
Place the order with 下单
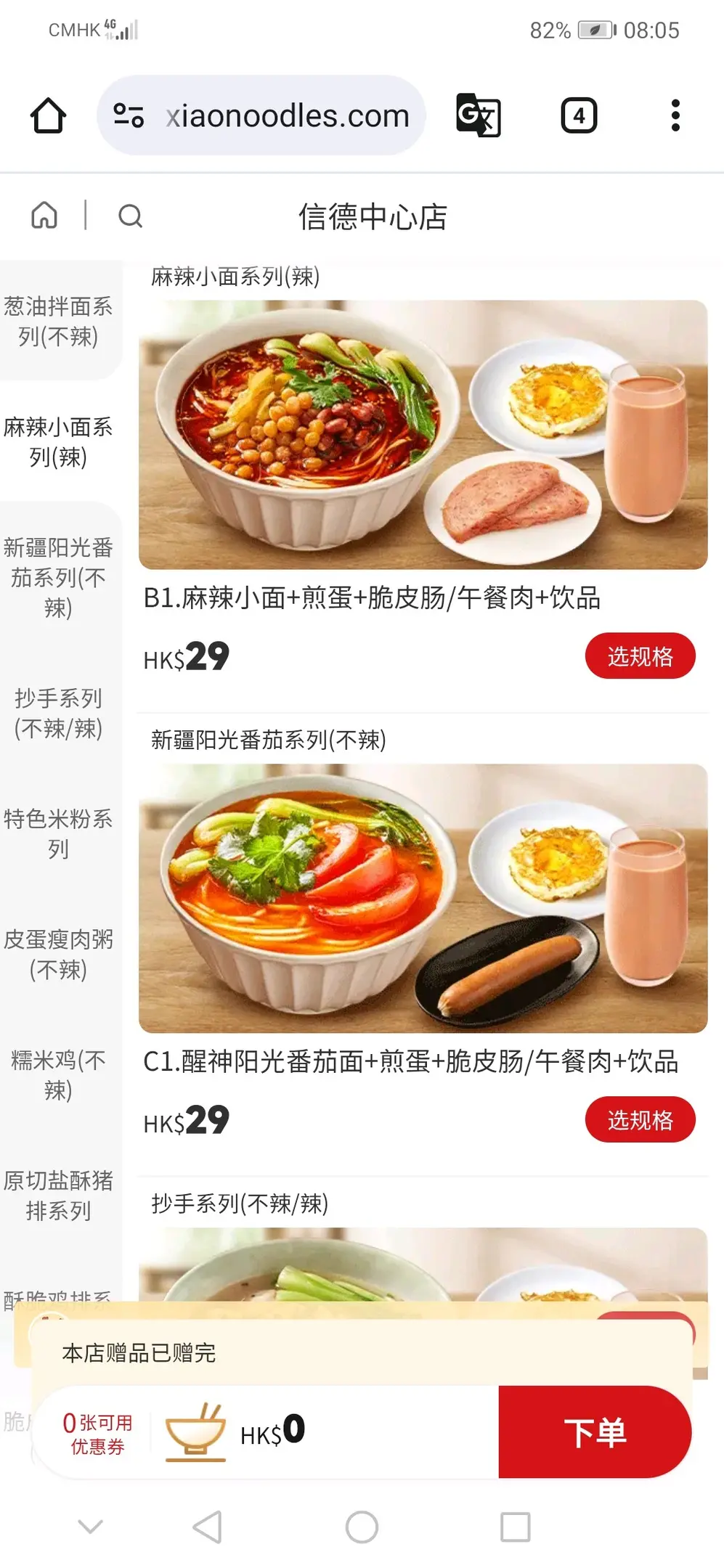coord(595,1432)
